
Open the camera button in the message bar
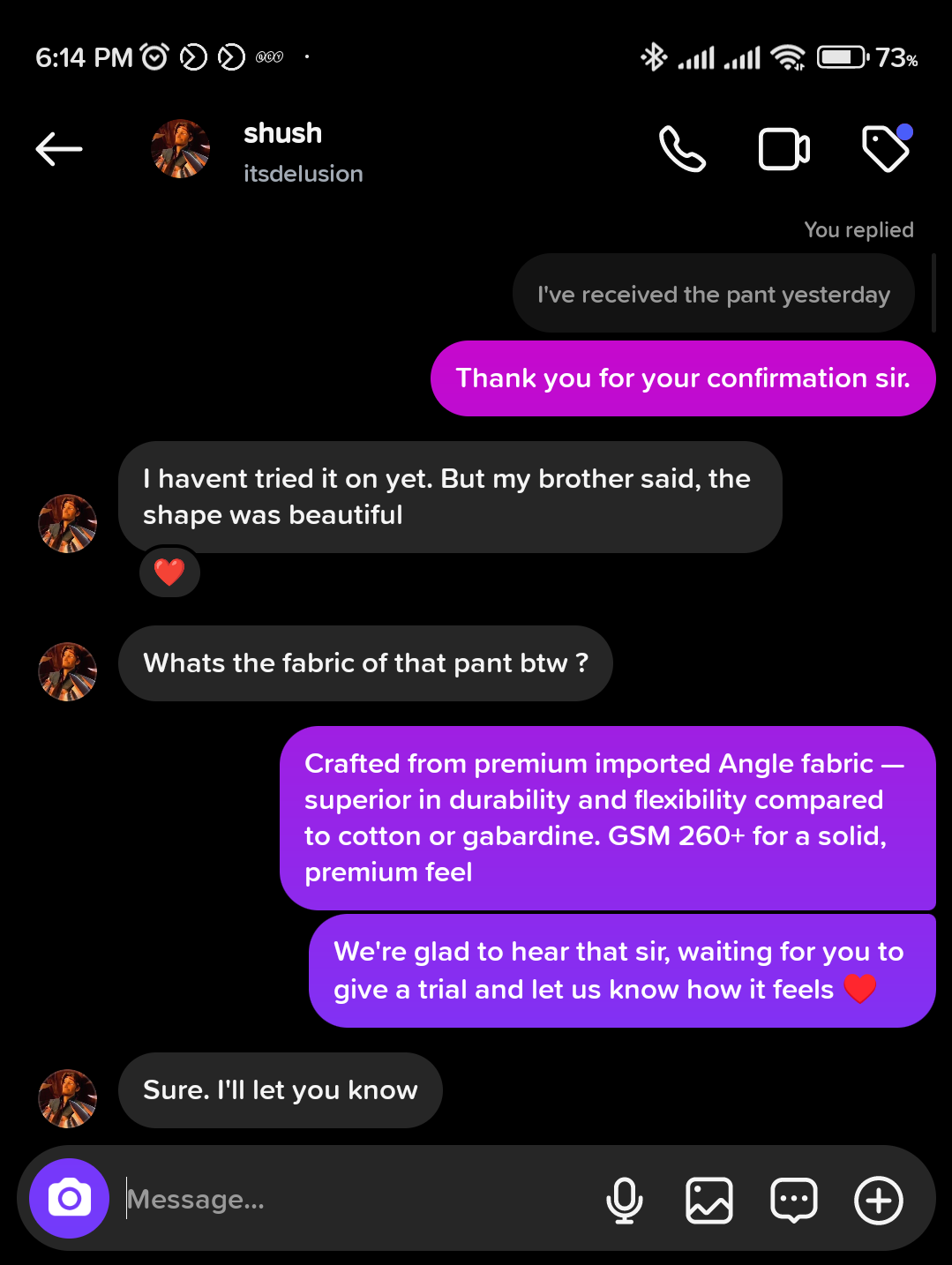click(x=70, y=1198)
